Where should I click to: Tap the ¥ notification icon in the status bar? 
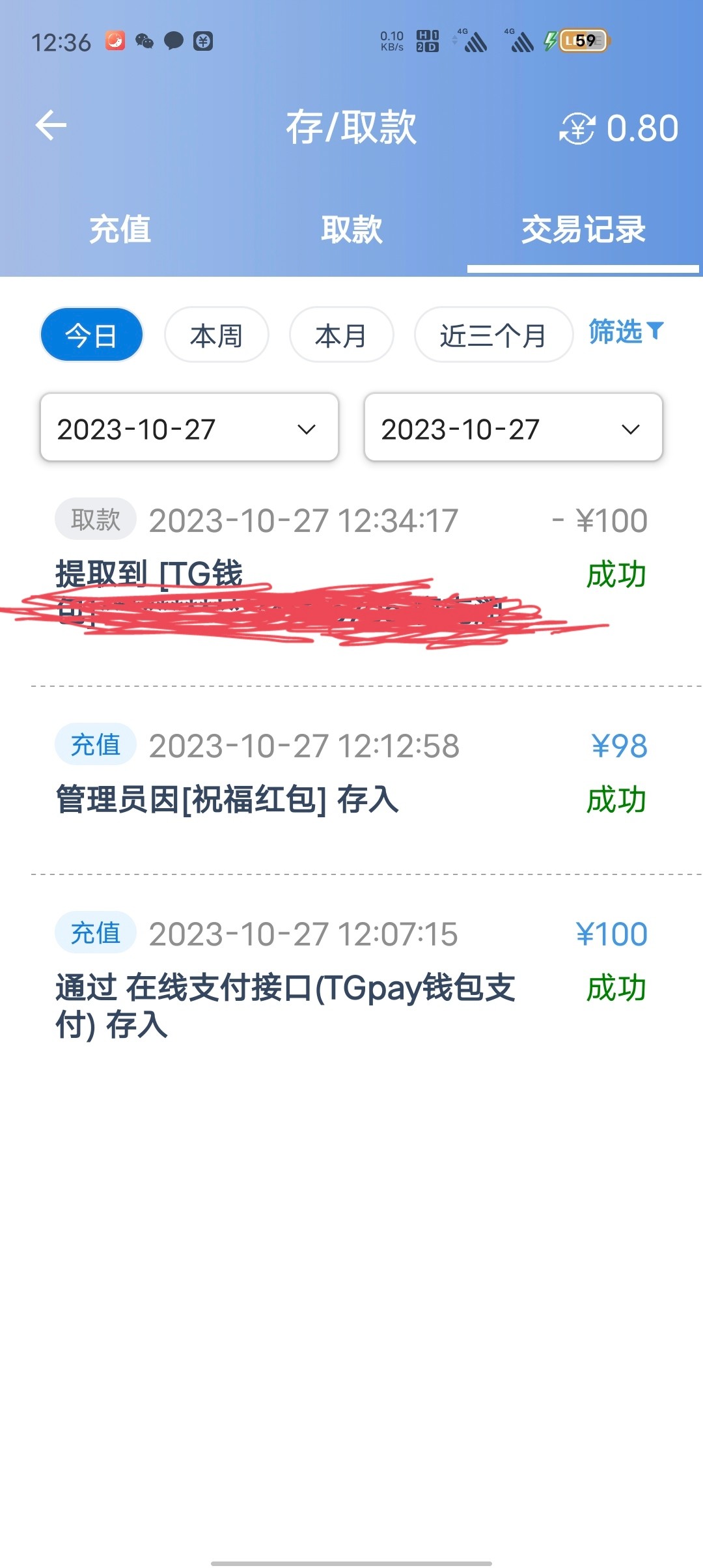click(x=204, y=41)
